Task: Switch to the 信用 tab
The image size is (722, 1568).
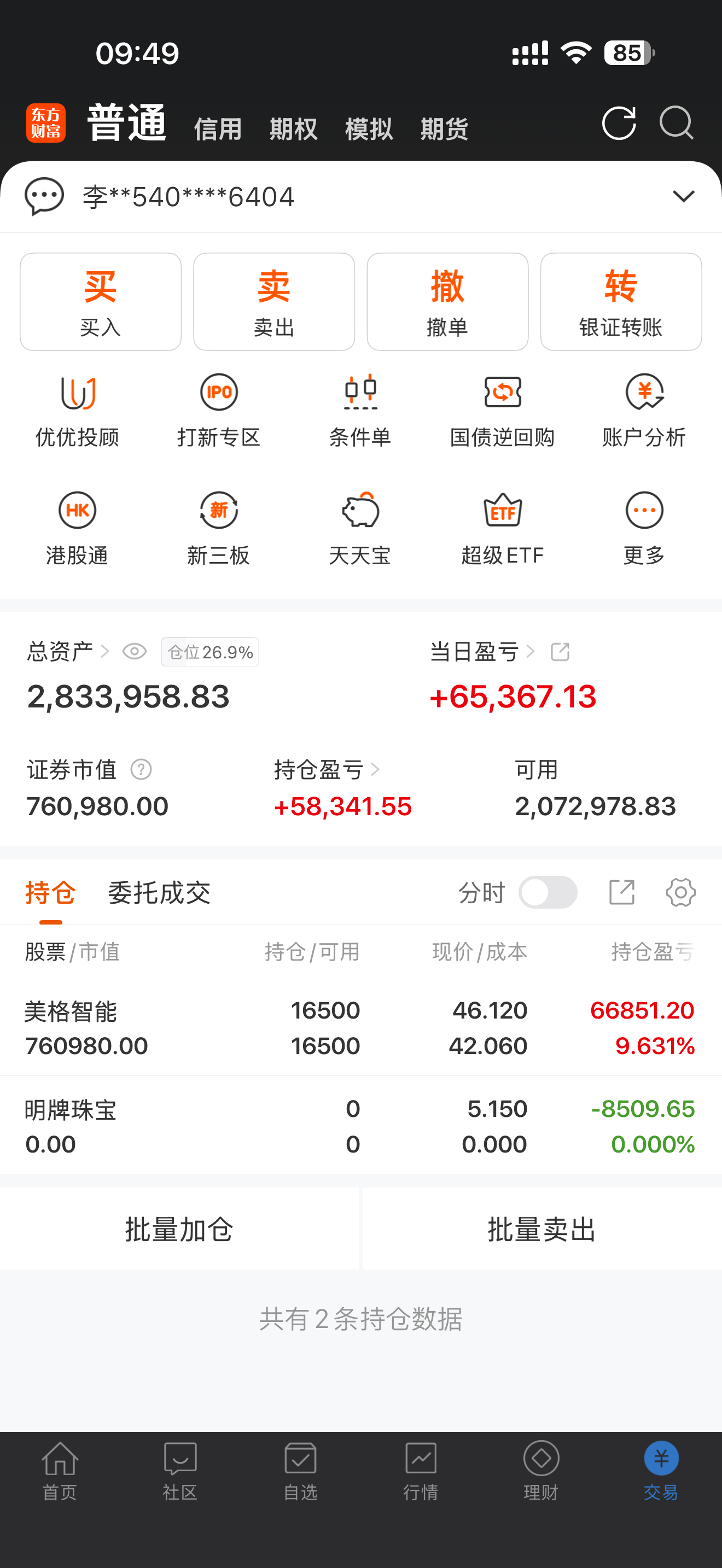Action: (218, 129)
